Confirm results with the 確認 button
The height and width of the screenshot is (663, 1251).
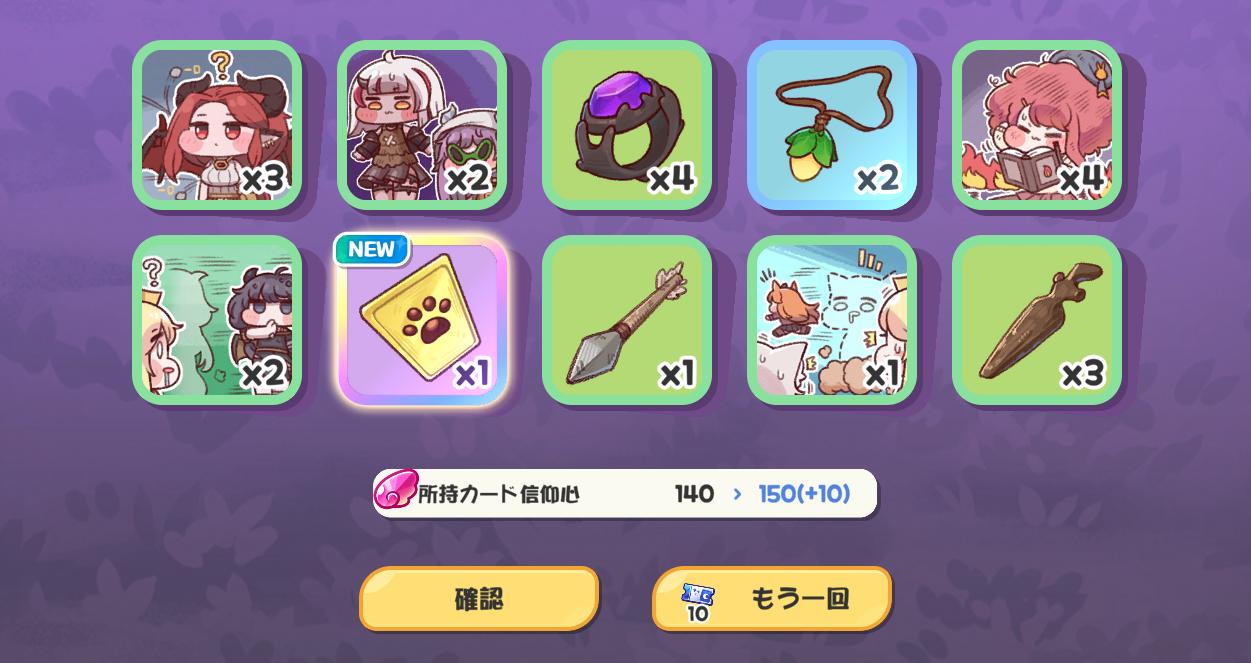479,599
